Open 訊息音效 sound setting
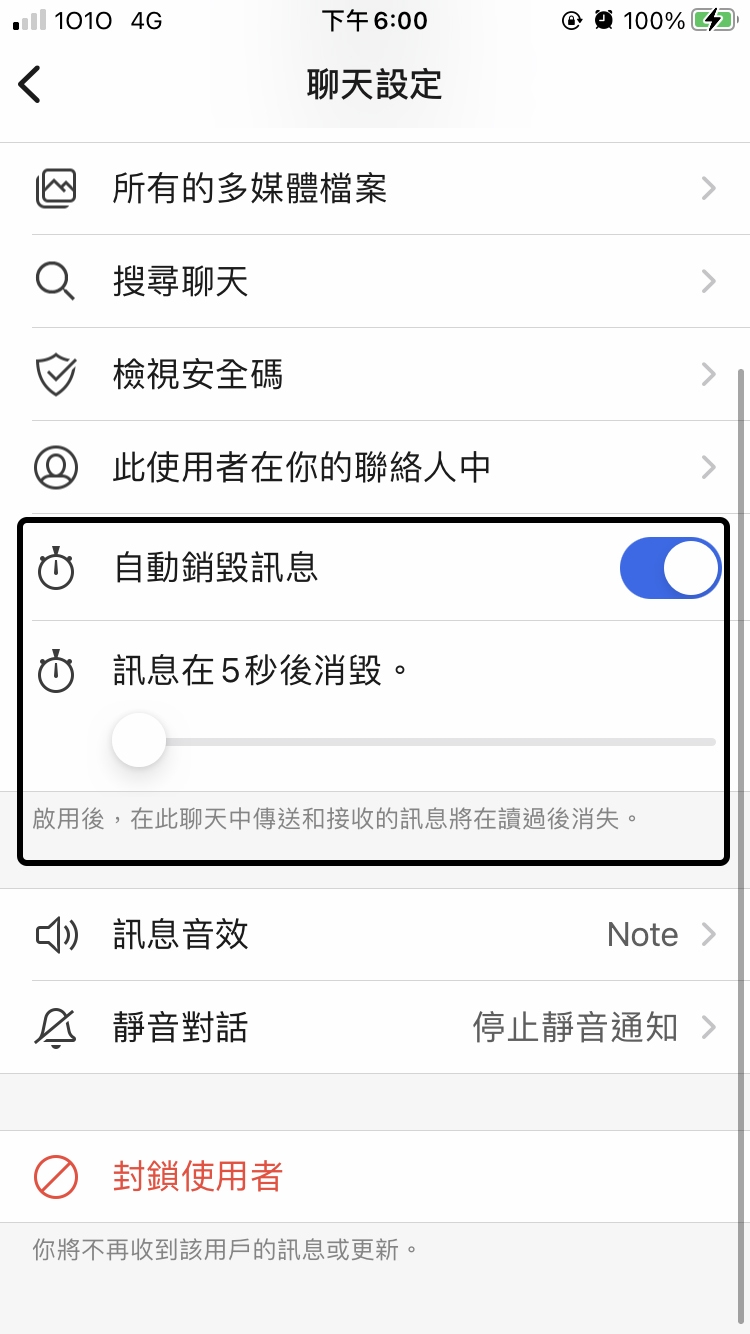Screen dimensions: 750x1334 click(x=375, y=935)
